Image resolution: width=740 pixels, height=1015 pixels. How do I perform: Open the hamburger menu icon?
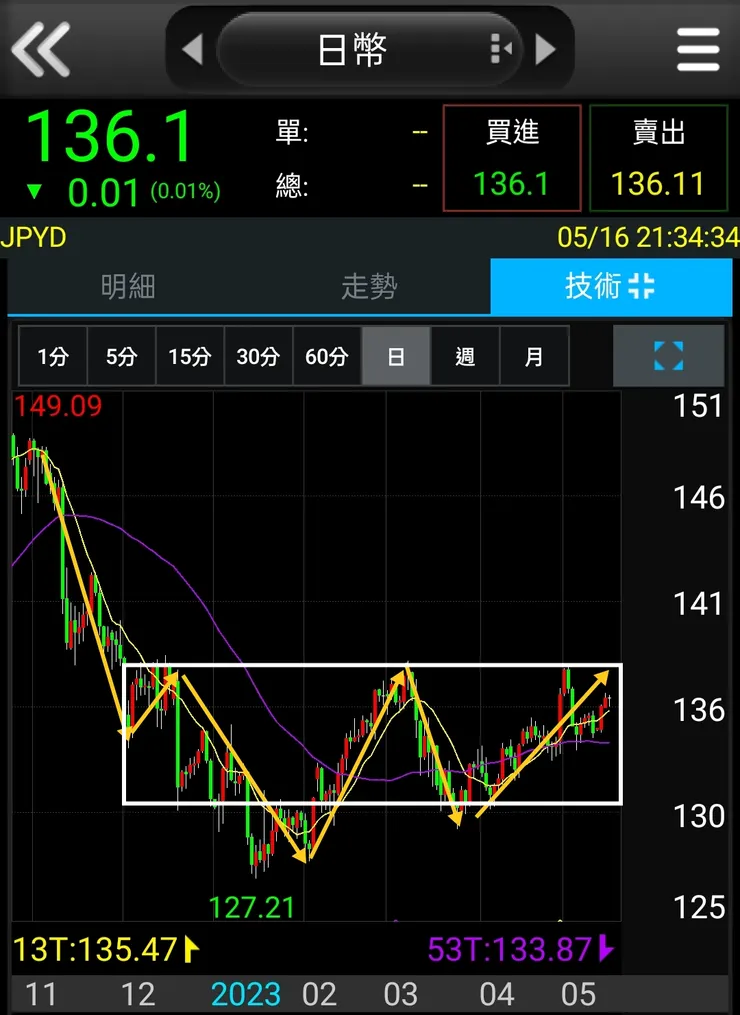coord(698,48)
